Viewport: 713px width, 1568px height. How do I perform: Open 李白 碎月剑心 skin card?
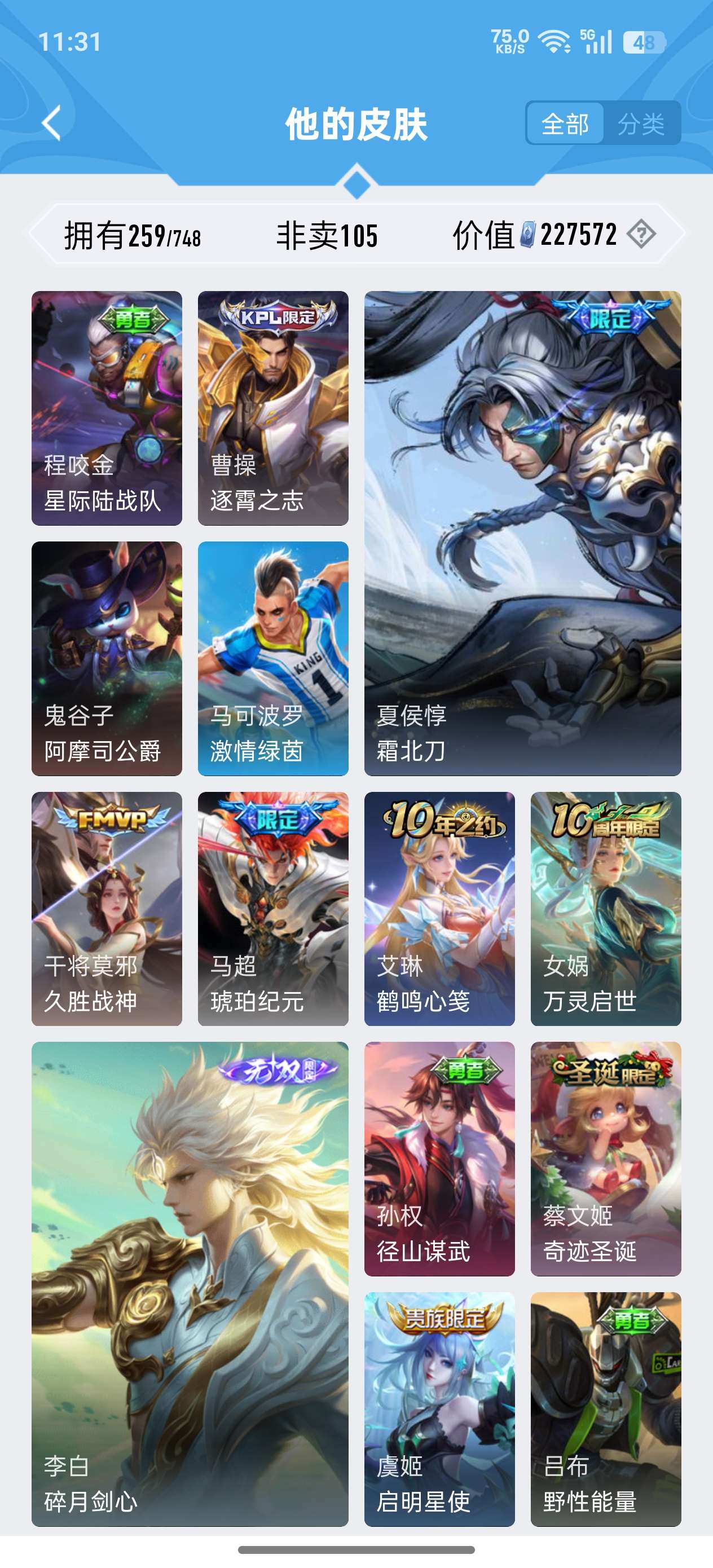pyautogui.click(x=190, y=1283)
